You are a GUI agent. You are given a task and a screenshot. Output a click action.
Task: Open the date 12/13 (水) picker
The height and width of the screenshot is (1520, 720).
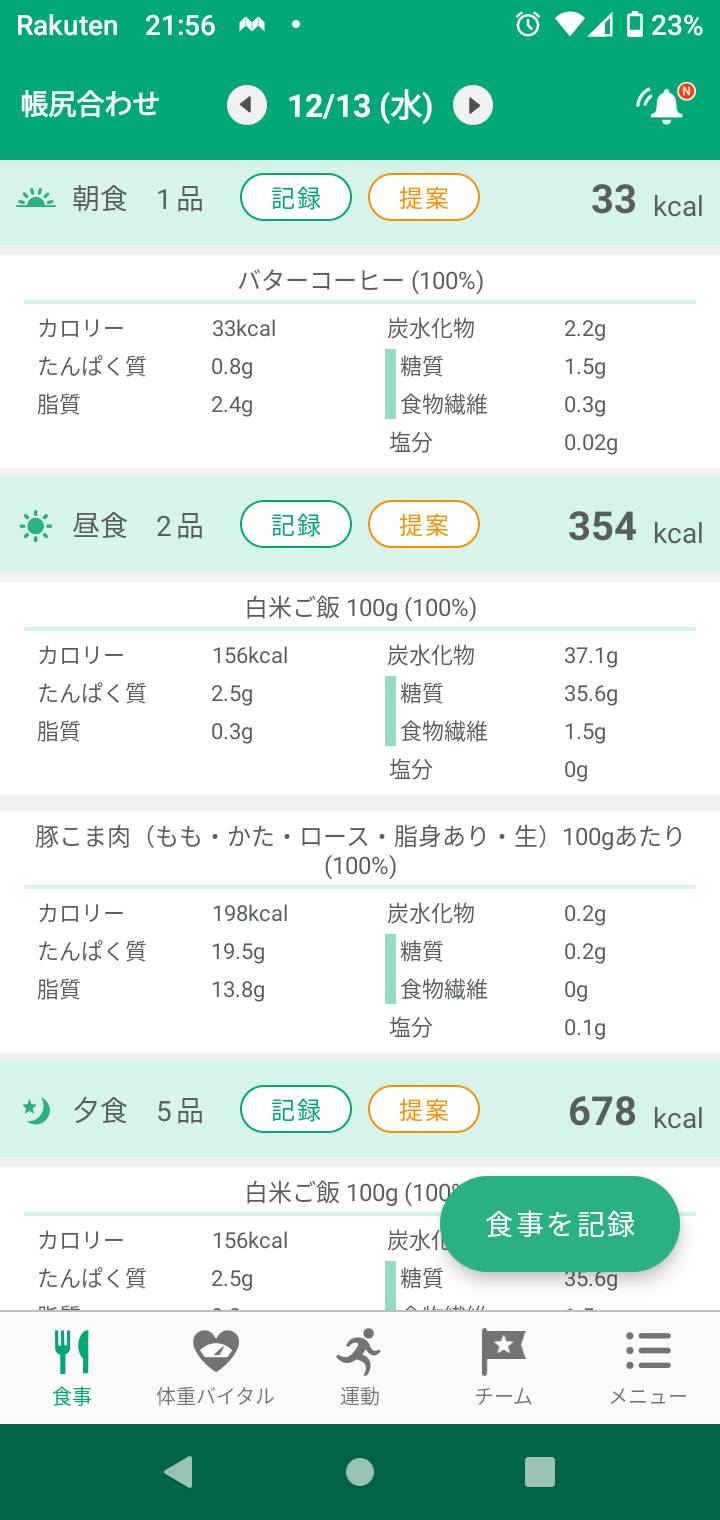pos(360,105)
